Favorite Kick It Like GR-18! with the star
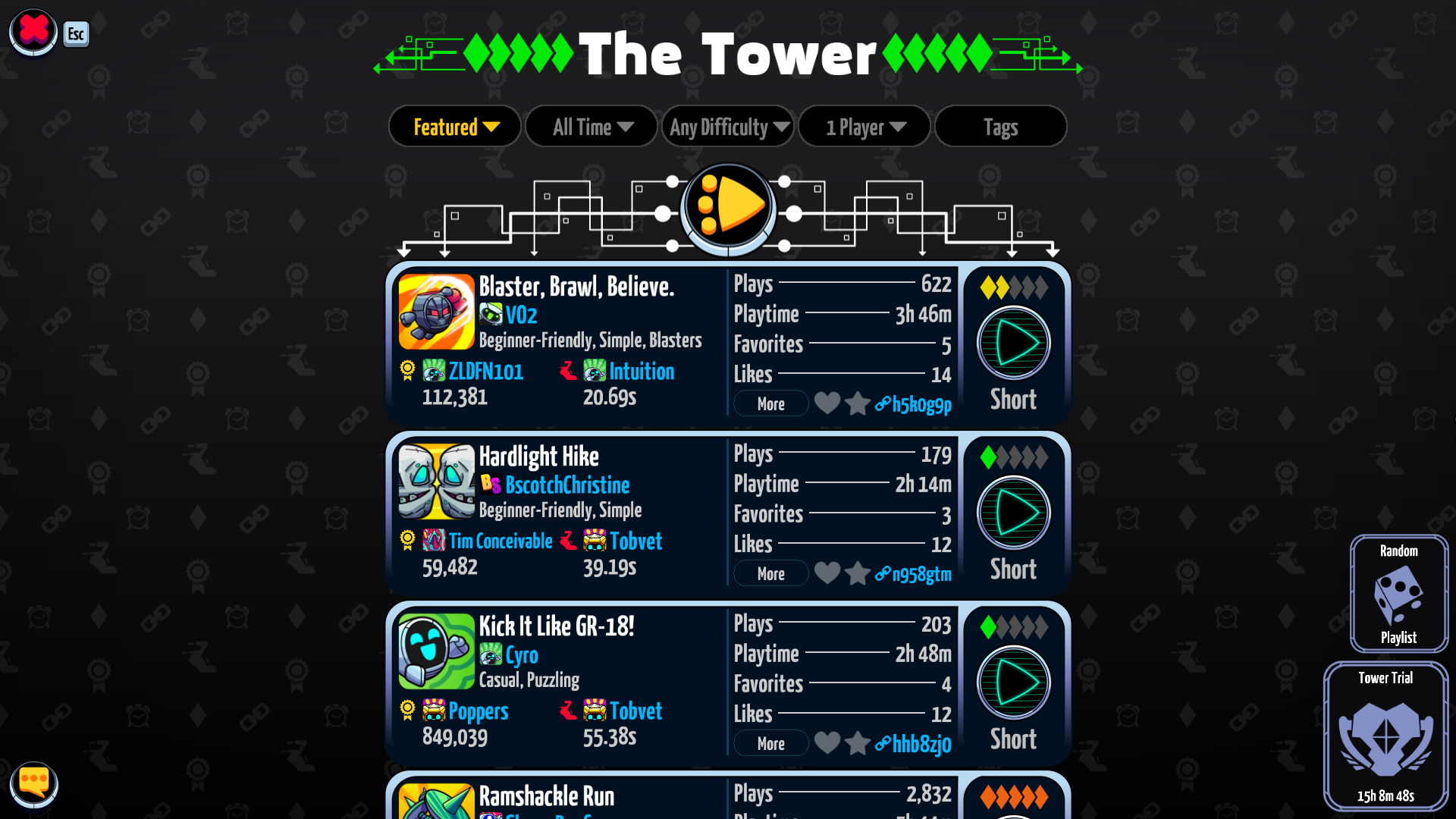1456x819 pixels. (x=857, y=743)
